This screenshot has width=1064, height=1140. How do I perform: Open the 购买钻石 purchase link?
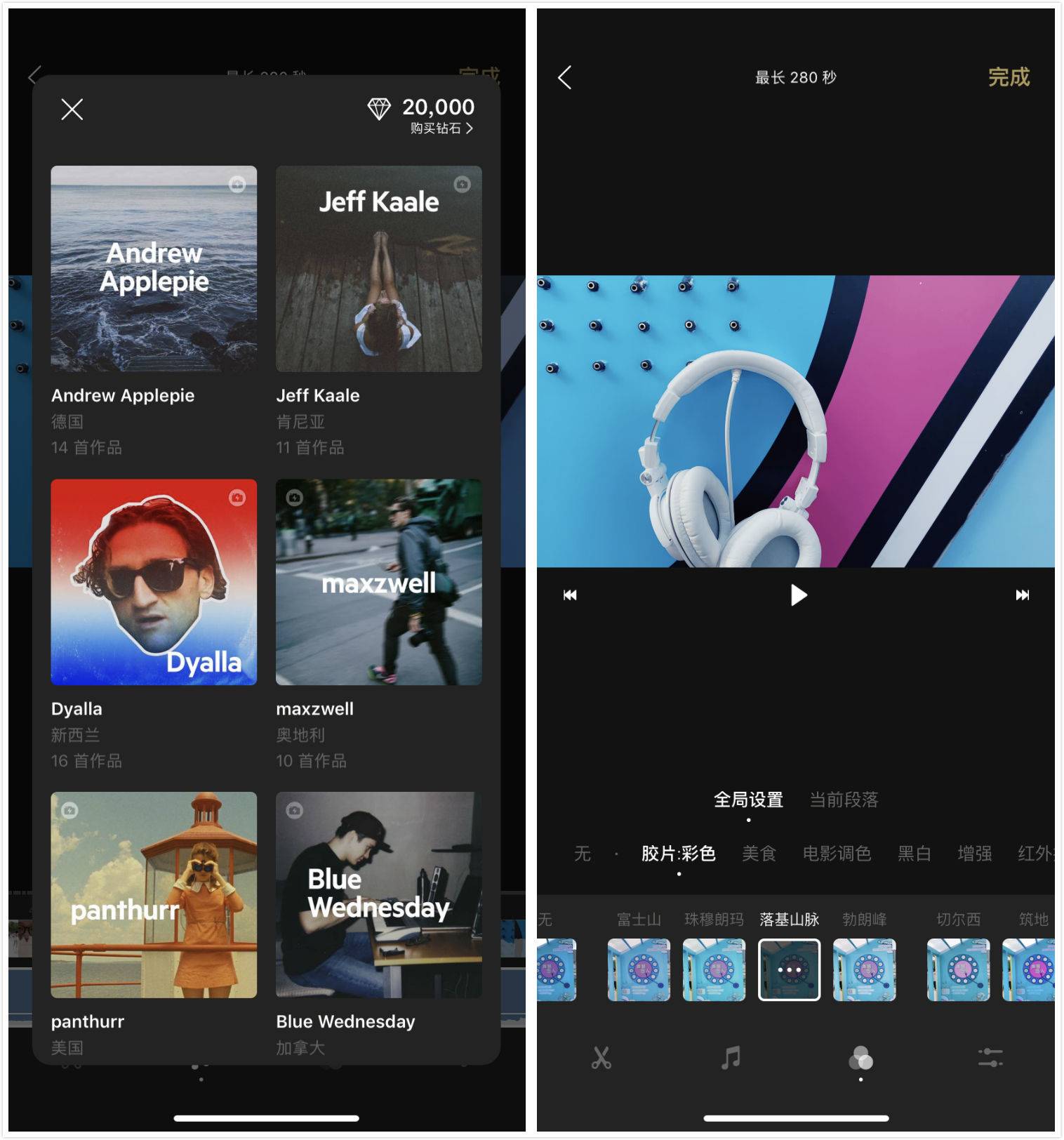click(441, 128)
